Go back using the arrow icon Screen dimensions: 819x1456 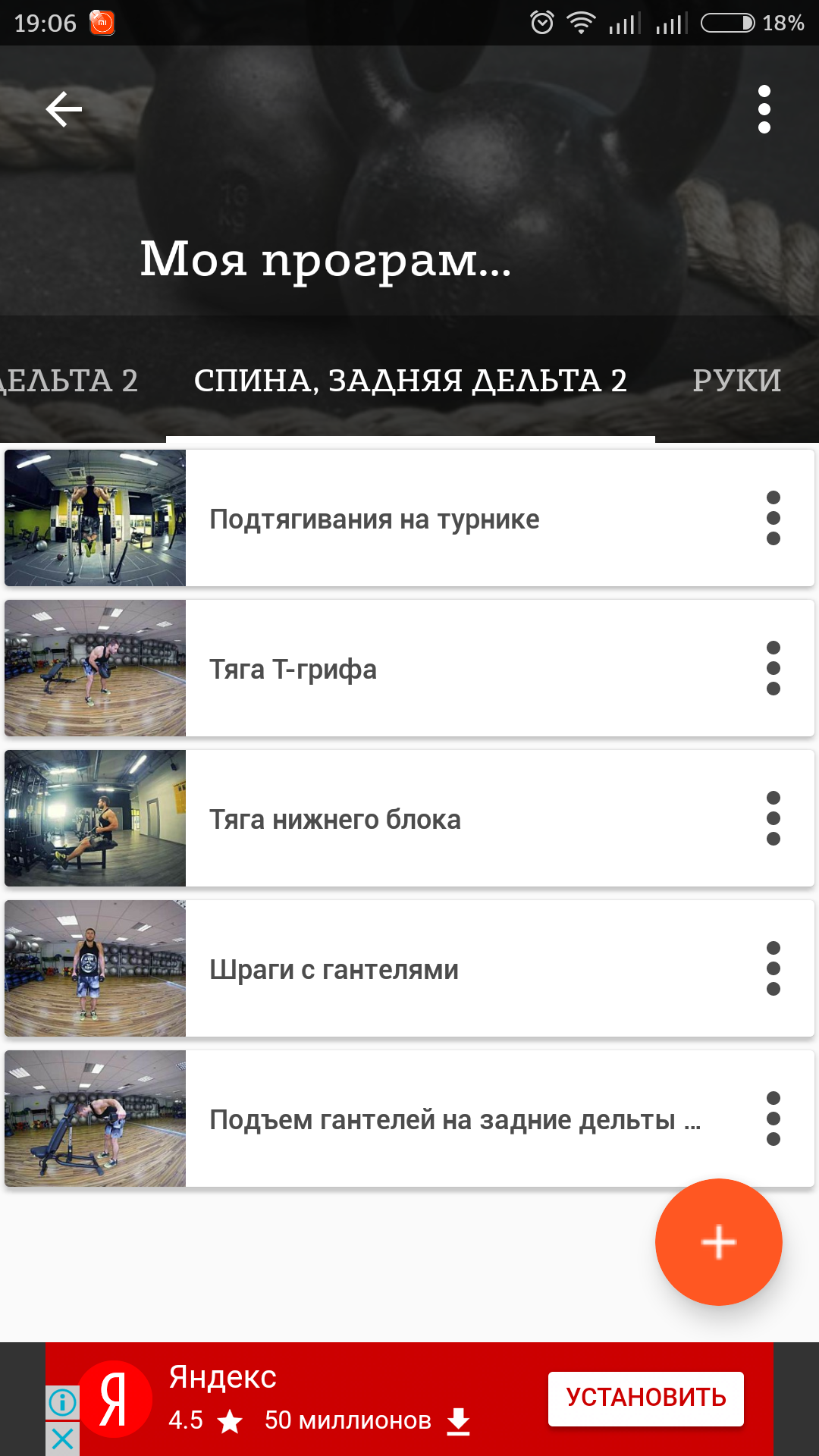pyautogui.click(x=64, y=109)
